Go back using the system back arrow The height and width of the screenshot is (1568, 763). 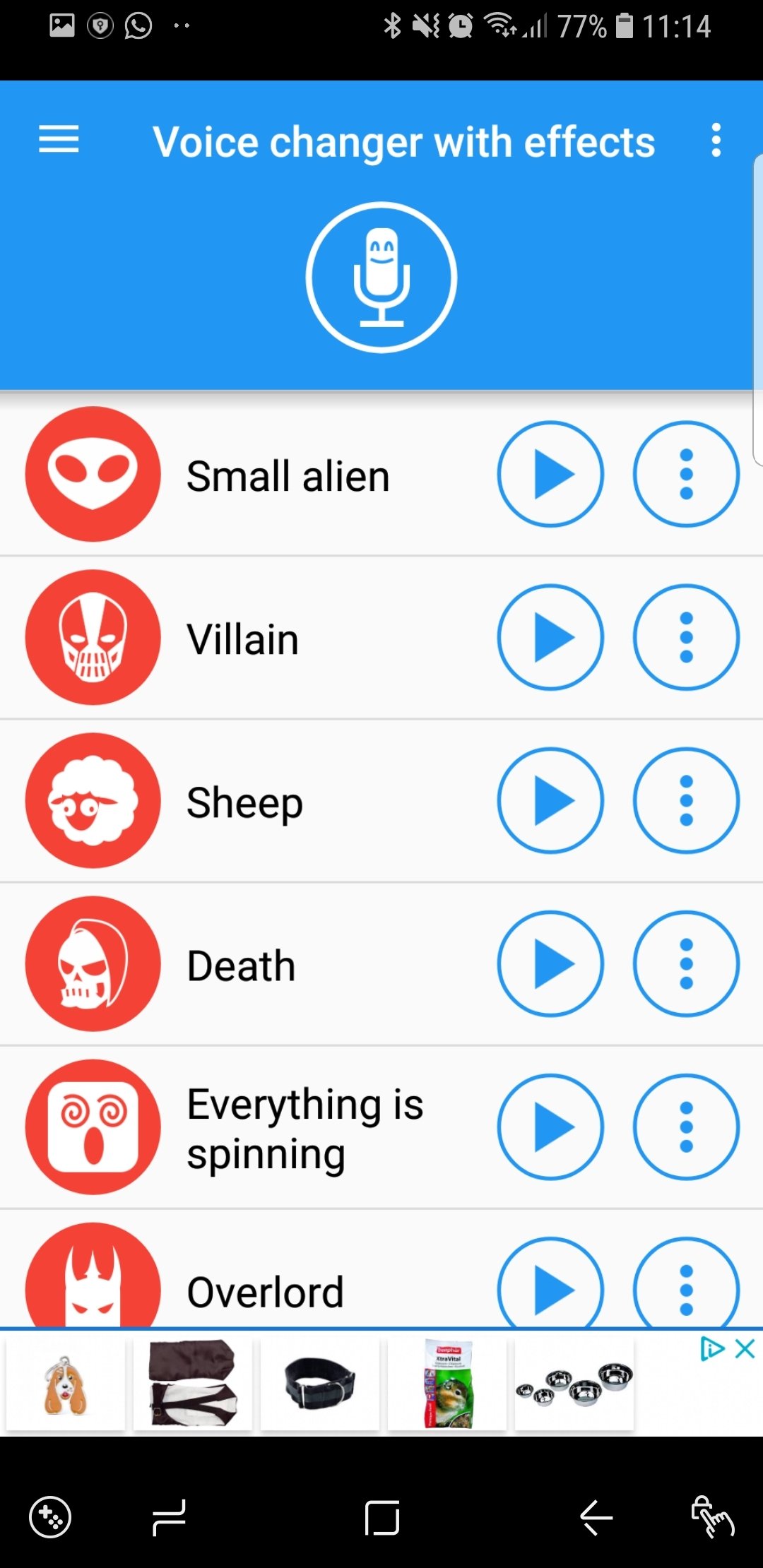(x=596, y=1517)
